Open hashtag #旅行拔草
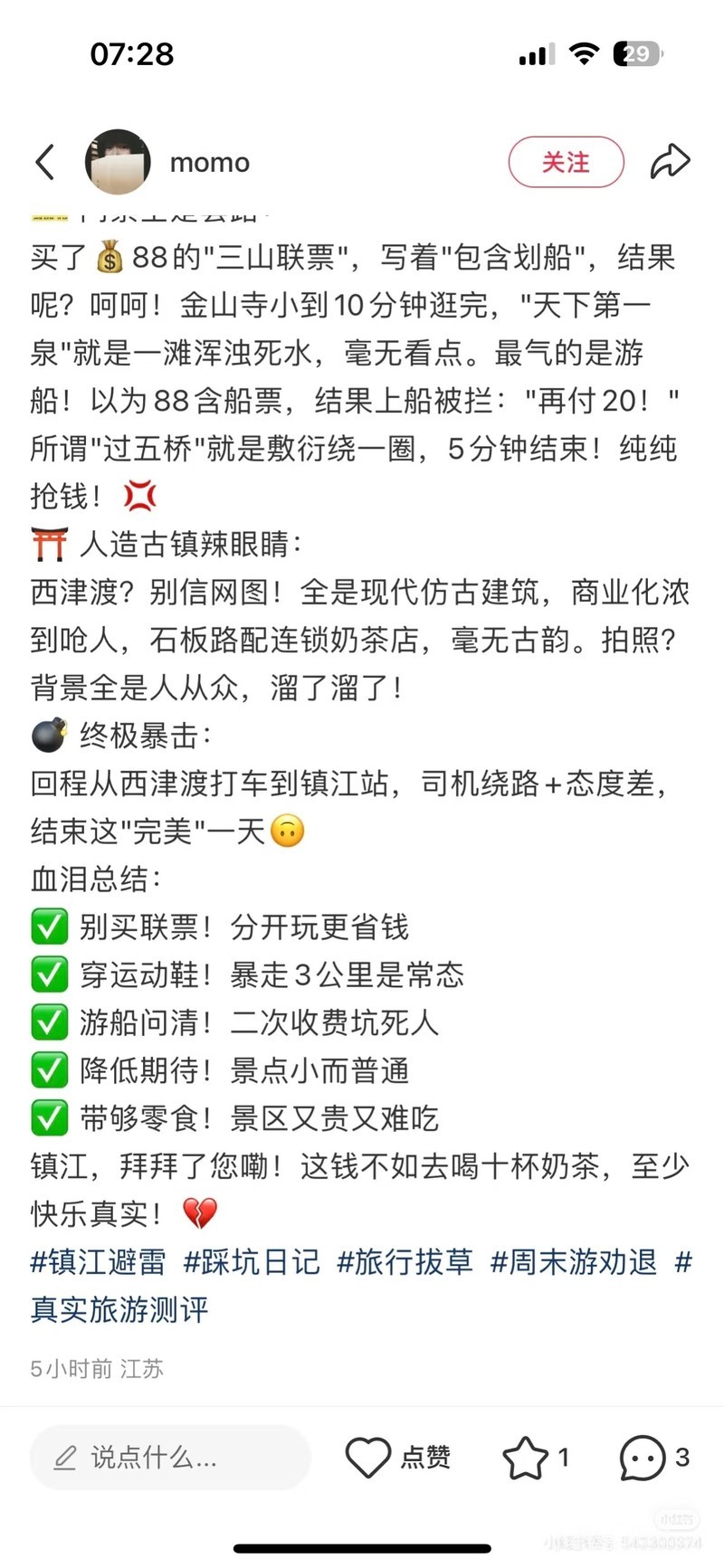This screenshot has width=724, height=1568. [x=405, y=1261]
